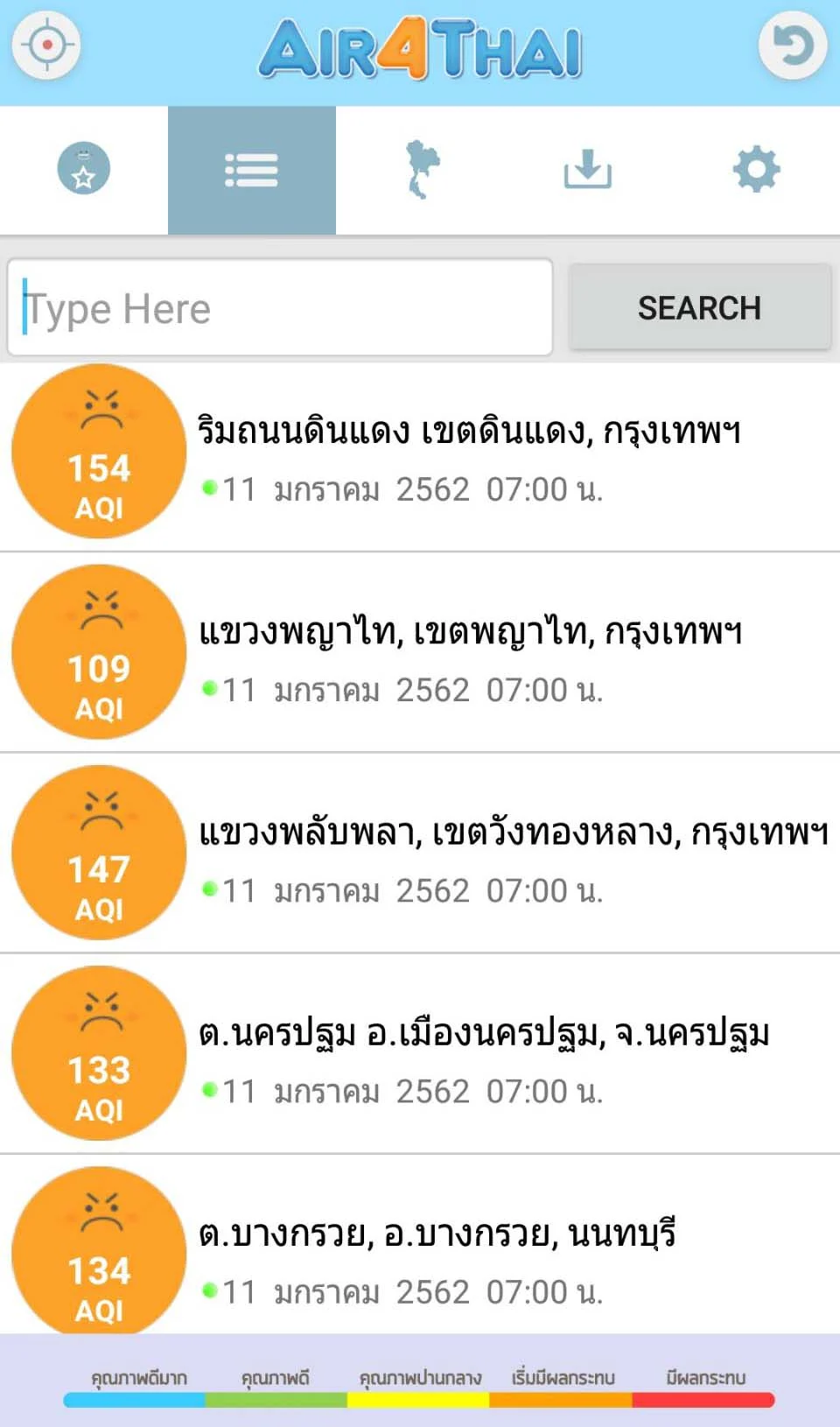
Task: Switch to the station list tab
Action: pyautogui.click(x=252, y=170)
